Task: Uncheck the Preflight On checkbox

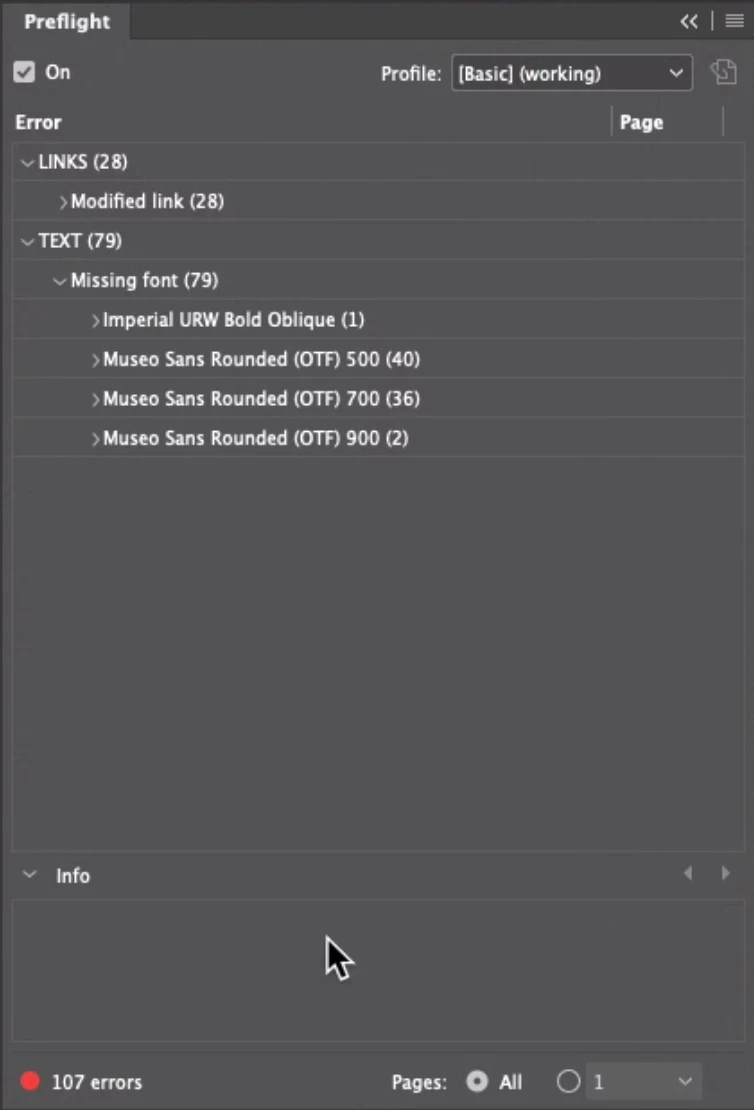Action: point(24,73)
